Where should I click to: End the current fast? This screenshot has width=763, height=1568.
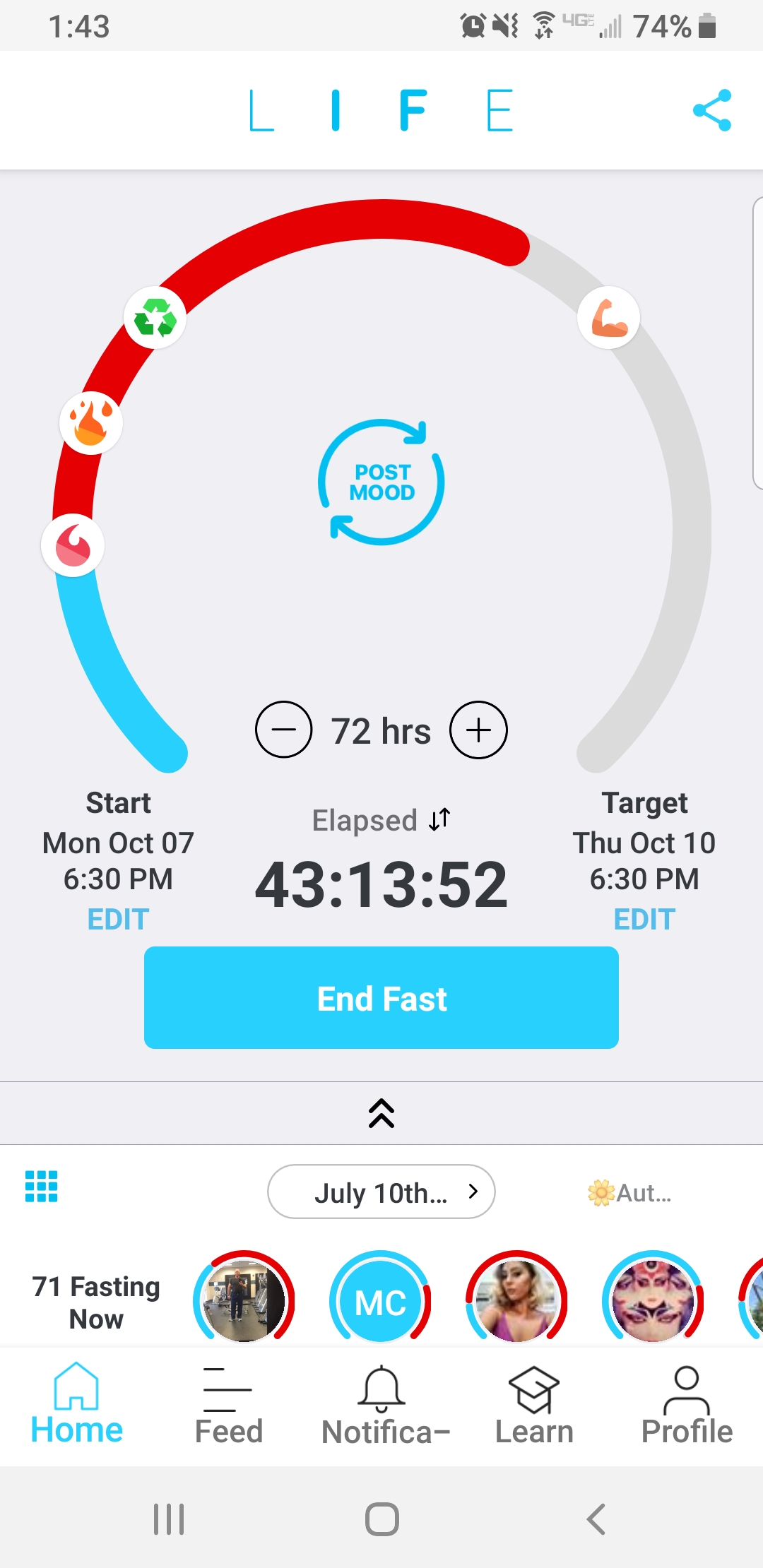[x=381, y=997]
